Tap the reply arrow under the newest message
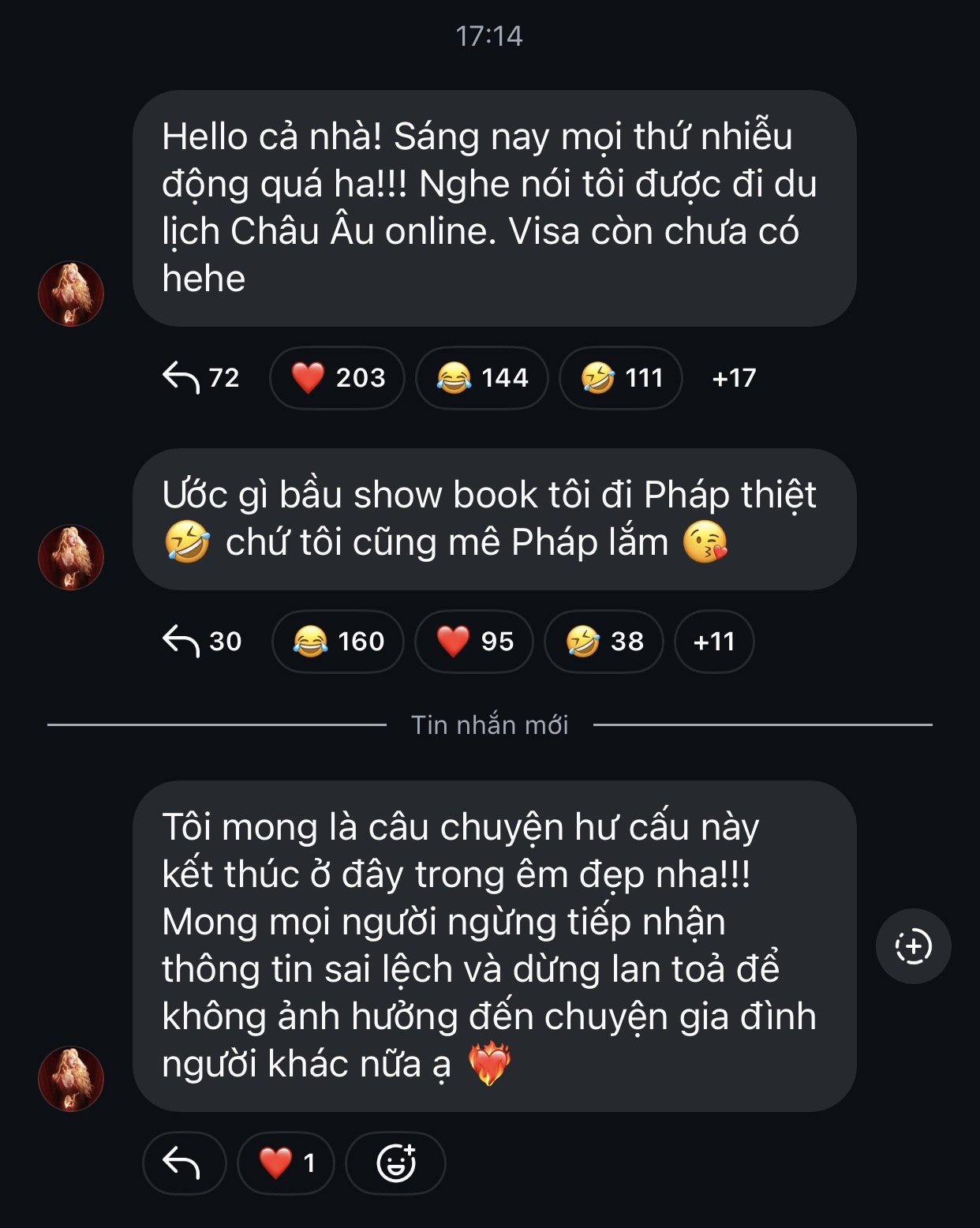Image resolution: width=980 pixels, height=1228 pixels. point(183,1162)
